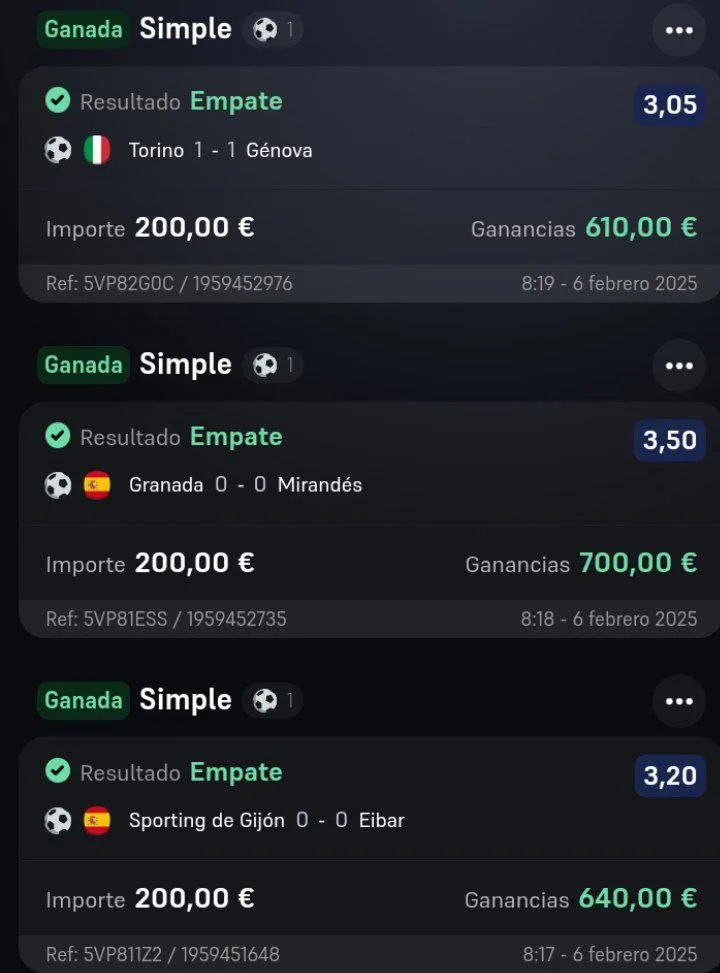Click the green checkmark on the Torino Empate result

(58, 100)
